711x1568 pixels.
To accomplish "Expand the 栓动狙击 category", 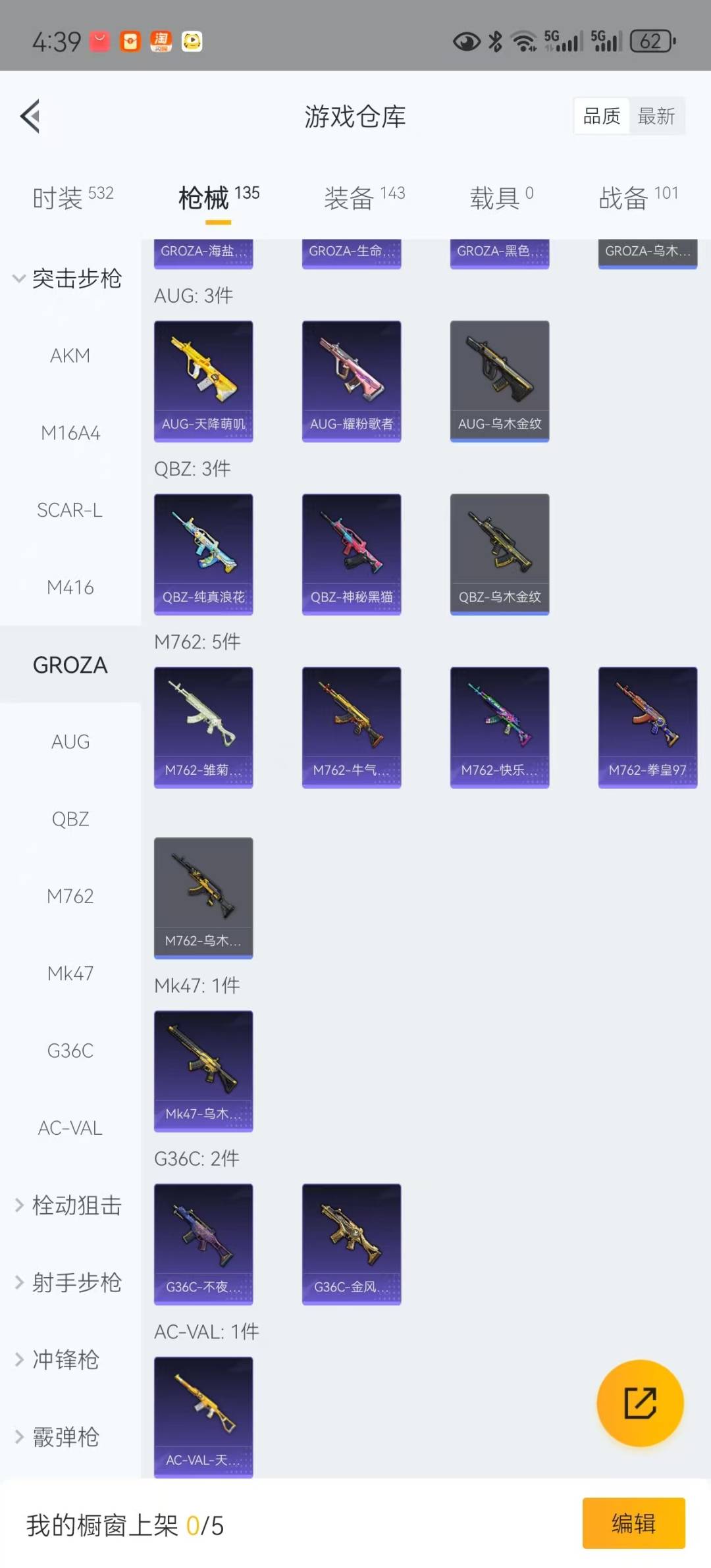I will [x=69, y=1205].
